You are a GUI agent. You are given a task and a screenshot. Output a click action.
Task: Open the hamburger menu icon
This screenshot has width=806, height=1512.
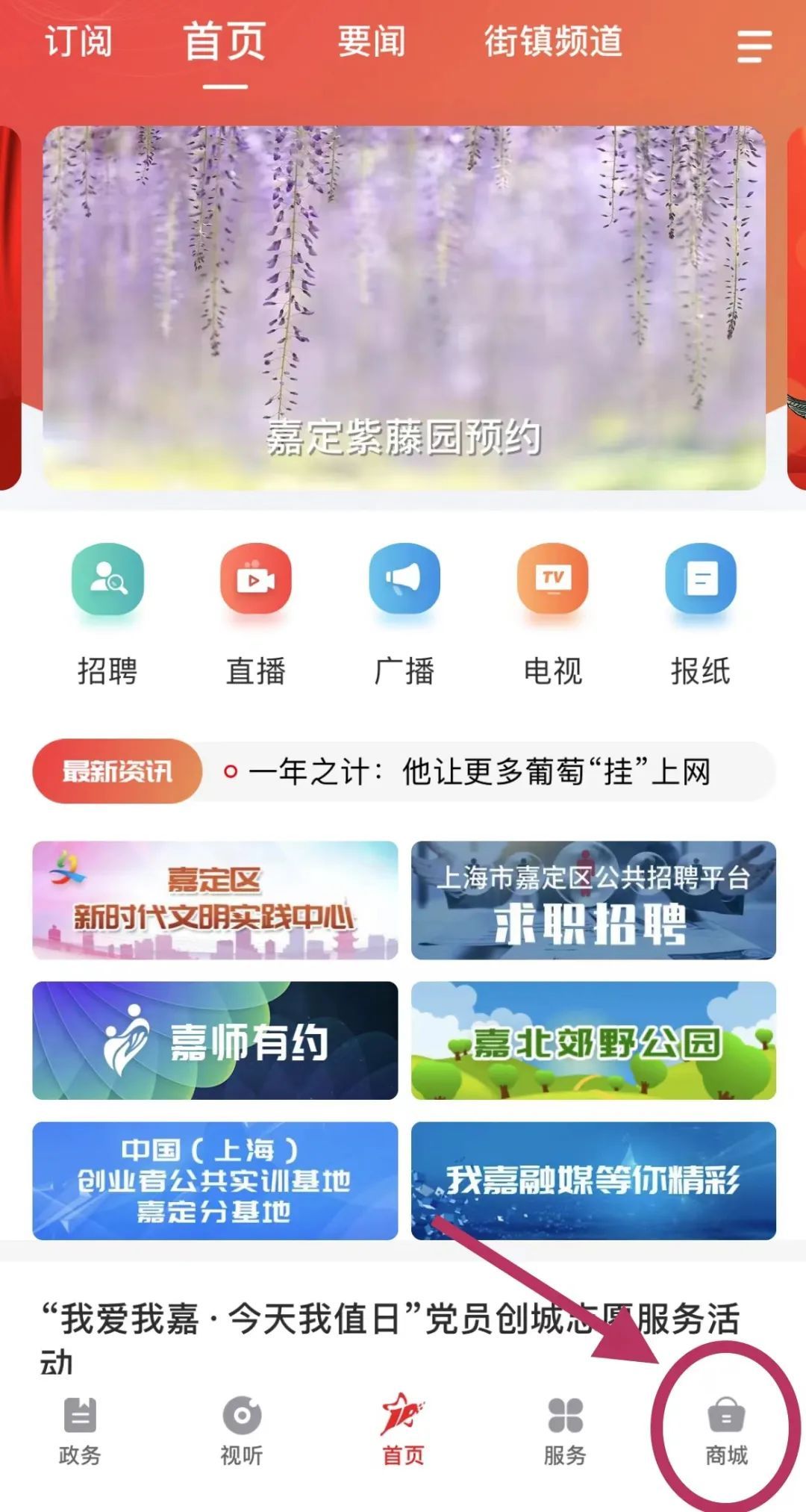point(754,46)
